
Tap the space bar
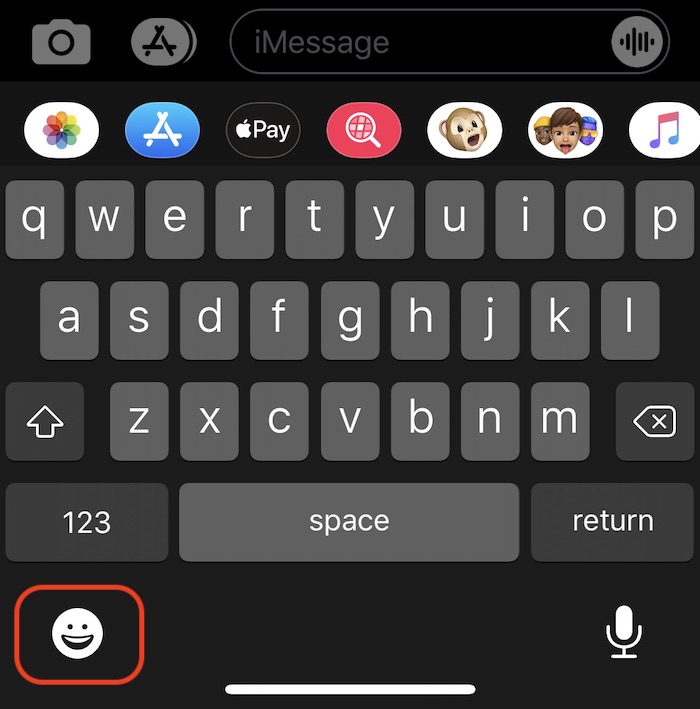click(349, 522)
